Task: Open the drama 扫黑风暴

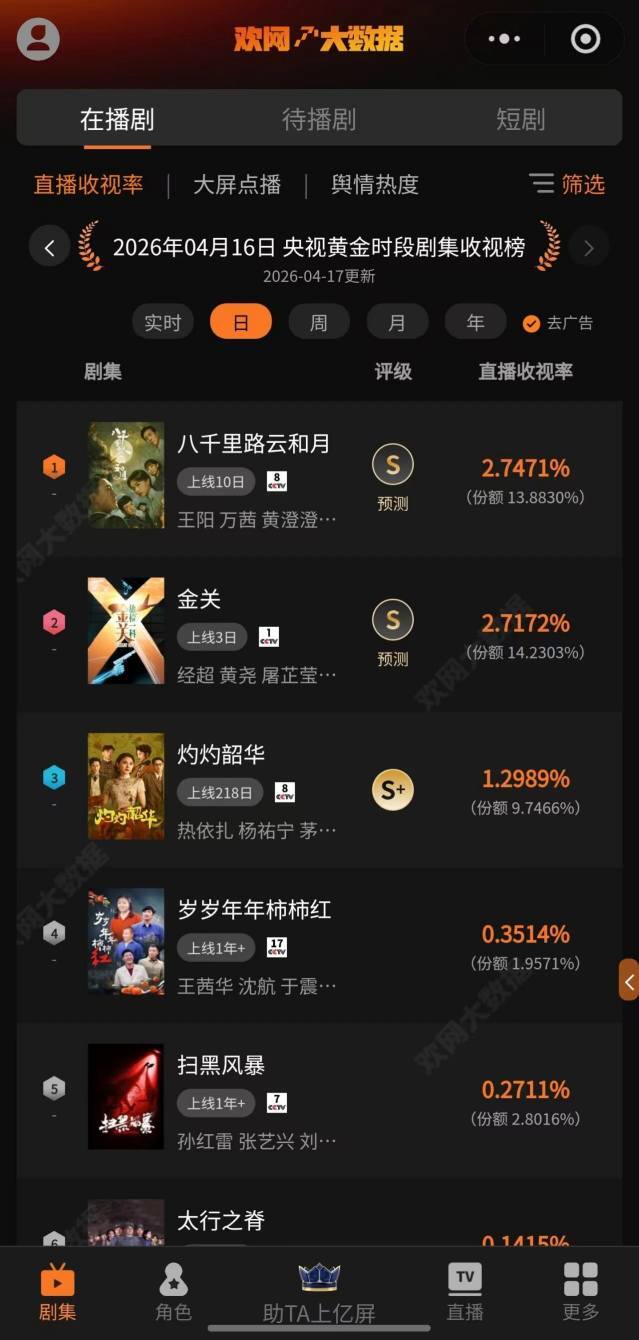Action: [x=221, y=1065]
